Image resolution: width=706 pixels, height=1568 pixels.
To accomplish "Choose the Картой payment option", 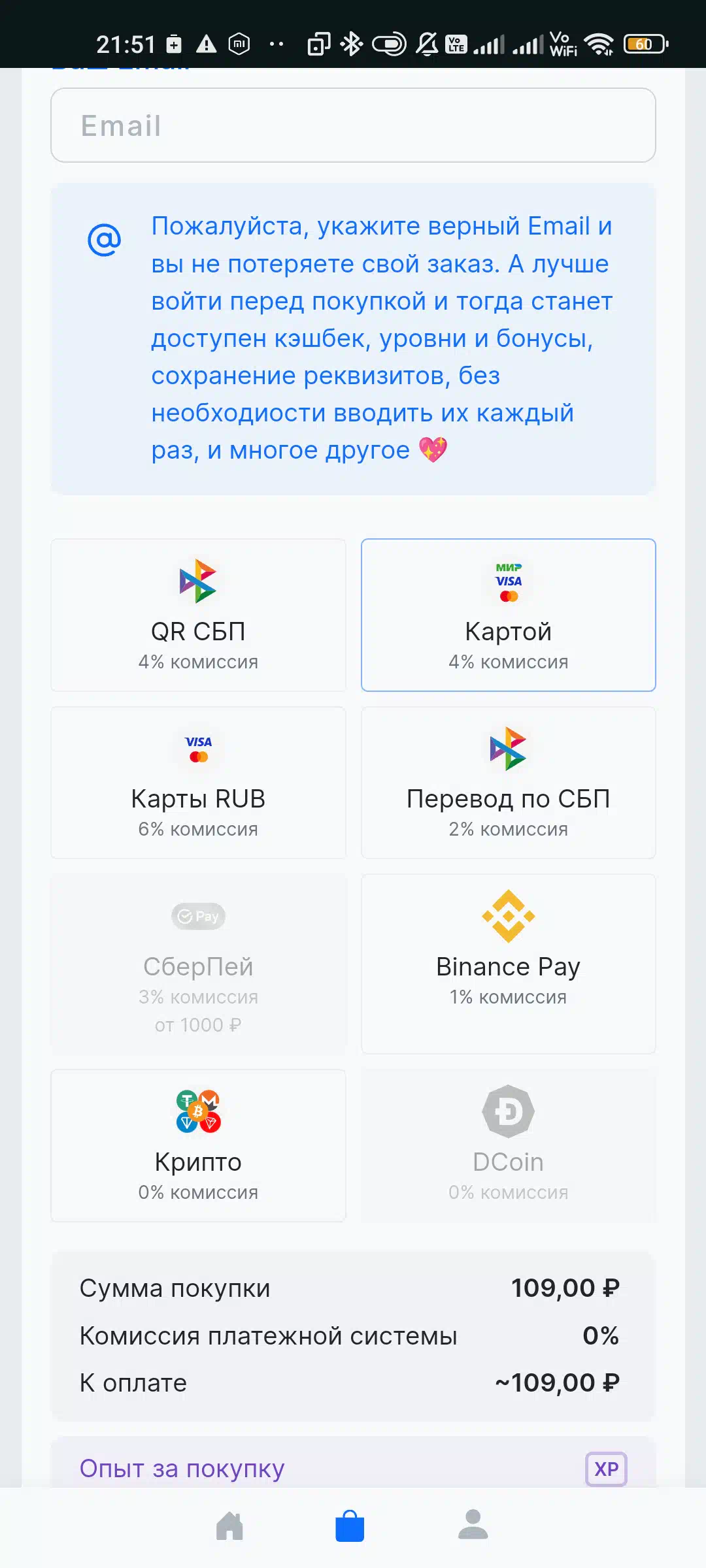I will click(508, 615).
